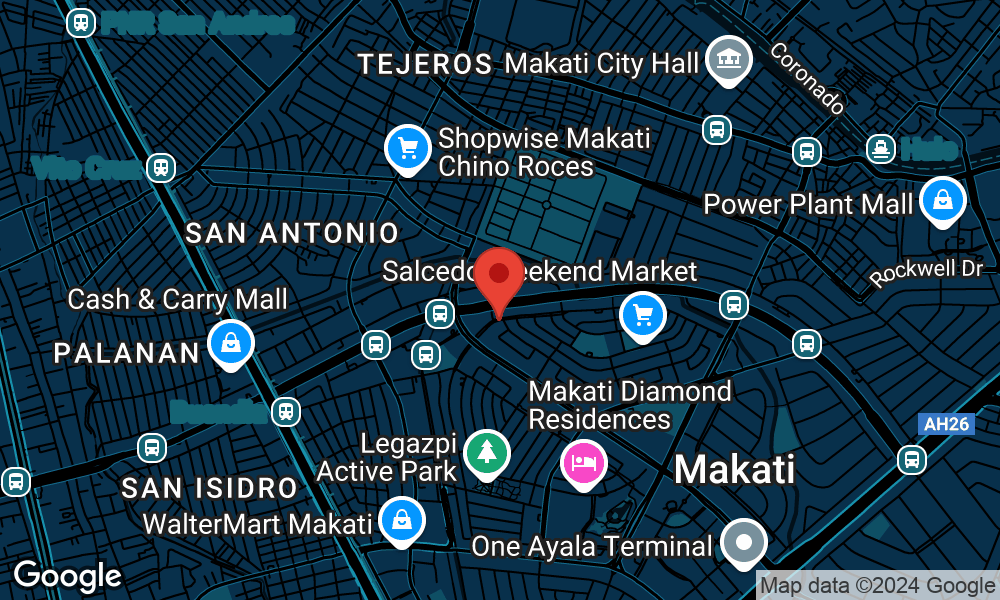Open the Vito Cruz station icon
The height and width of the screenshot is (600, 1000).
[159, 167]
